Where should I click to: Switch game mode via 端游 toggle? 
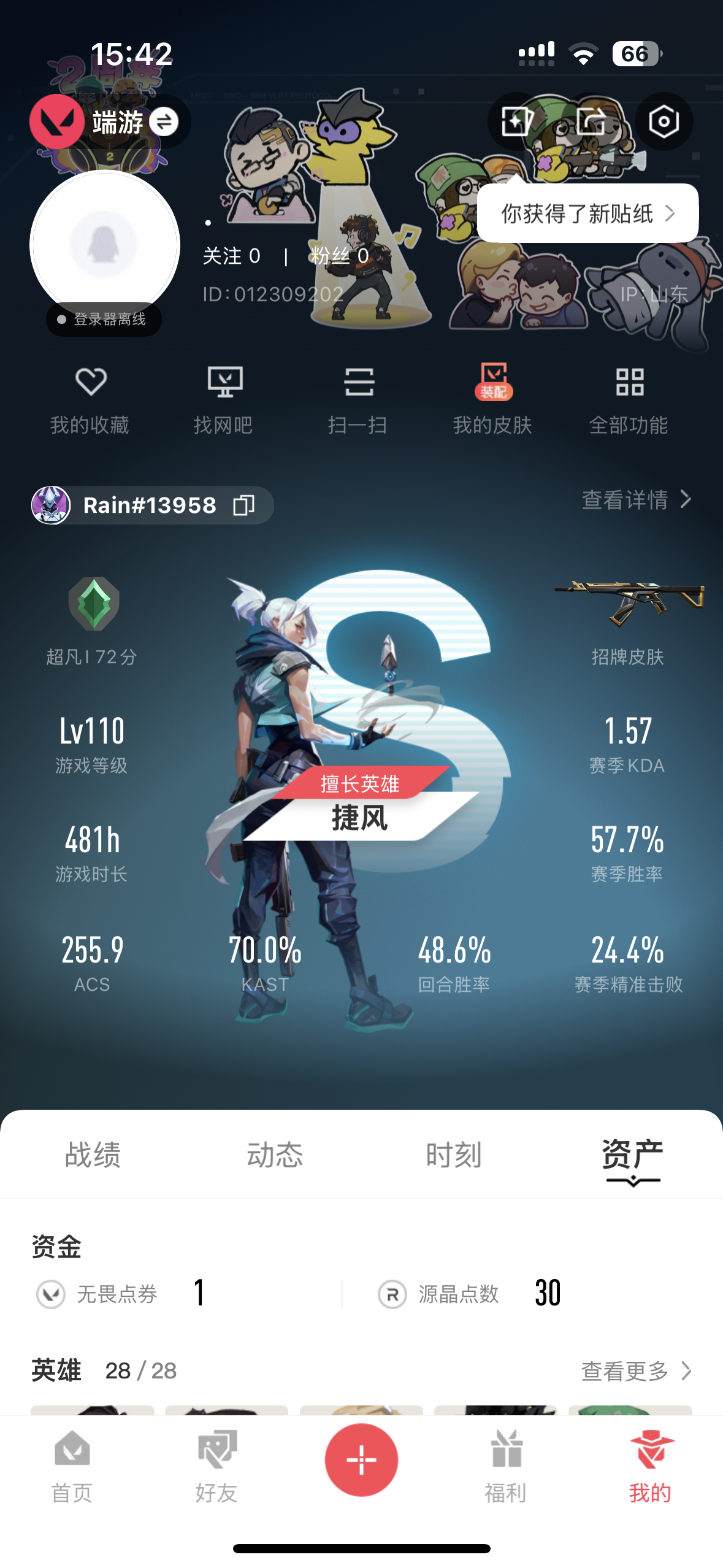pyautogui.click(x=163, y=122)
